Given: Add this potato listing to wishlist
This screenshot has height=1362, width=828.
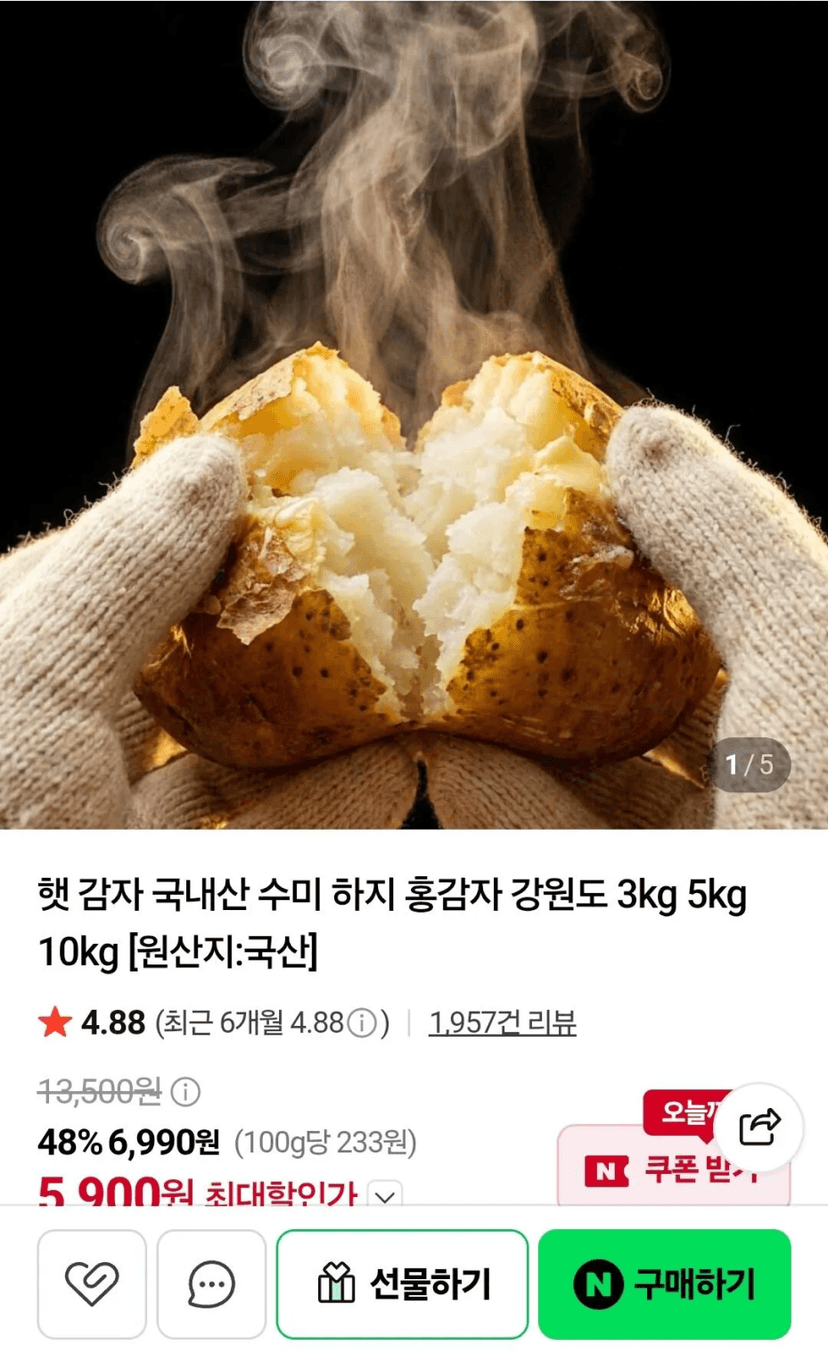Looking at the screenshot, I should pyautogui.click(x=92, y=1284).
